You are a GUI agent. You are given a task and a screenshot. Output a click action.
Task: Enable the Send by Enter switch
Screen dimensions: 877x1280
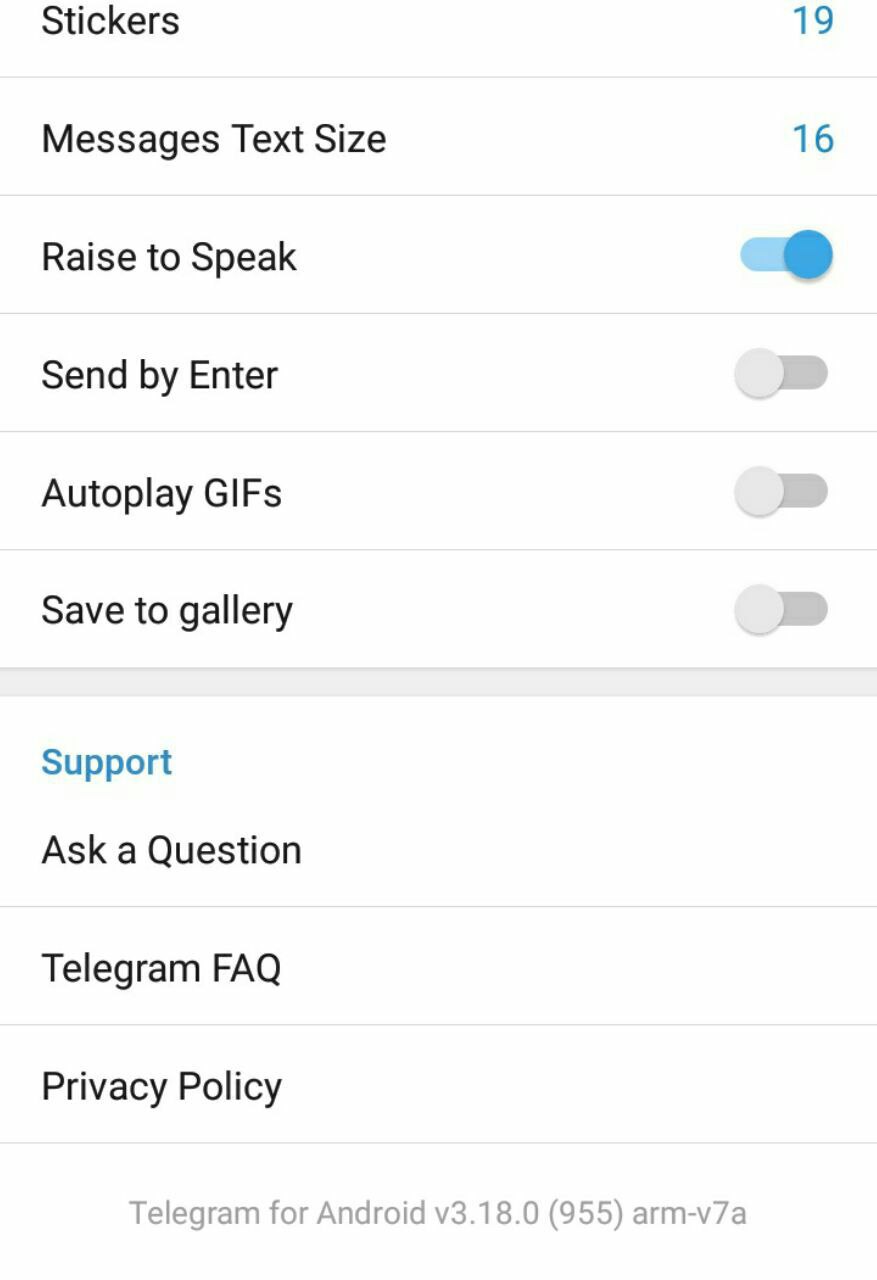pyautogui.click(x=781, y=374)
